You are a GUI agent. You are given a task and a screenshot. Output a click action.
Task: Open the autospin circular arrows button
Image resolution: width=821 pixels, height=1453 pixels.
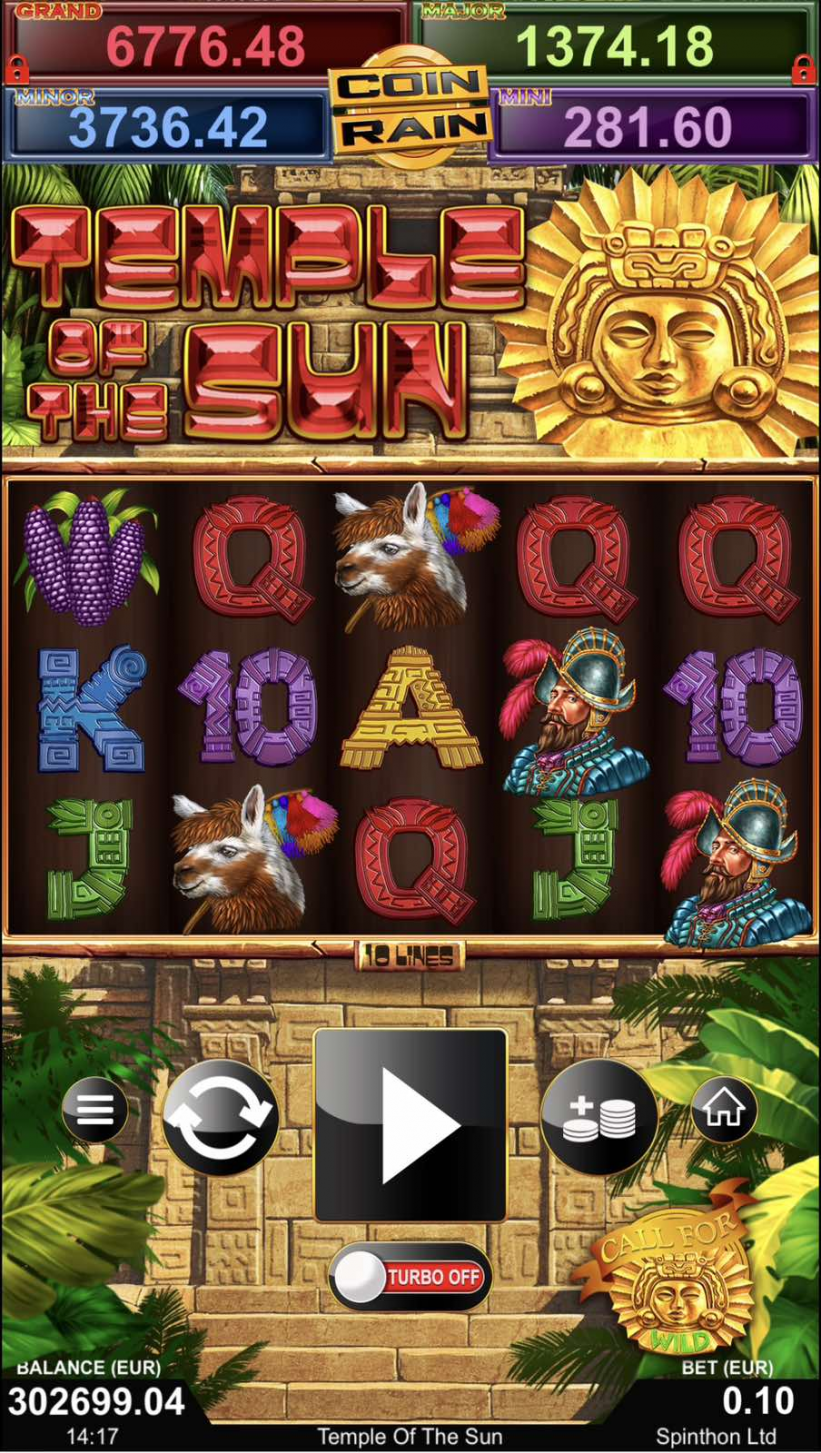220,1117
